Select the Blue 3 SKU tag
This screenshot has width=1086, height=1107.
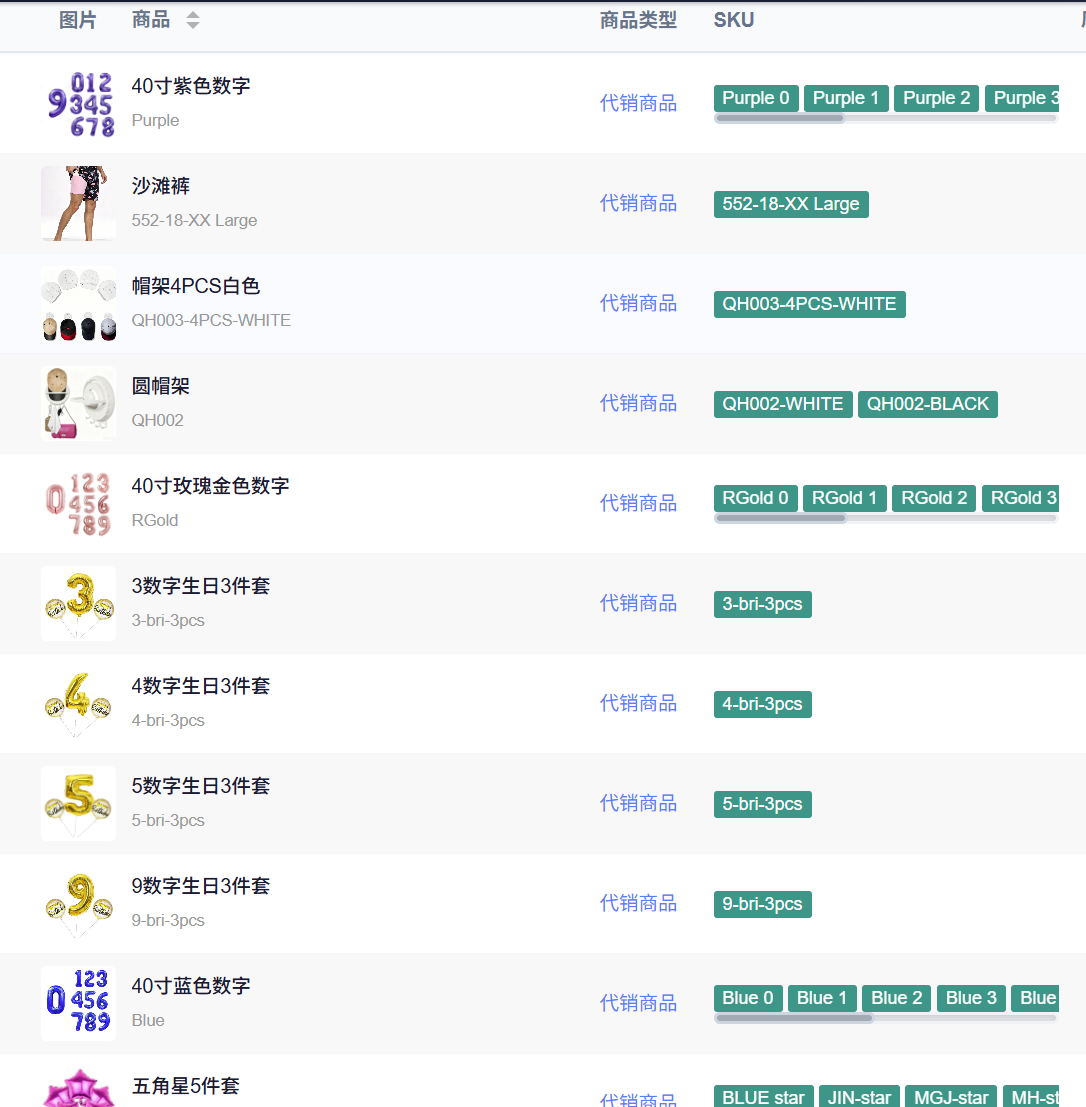(971, 998)
